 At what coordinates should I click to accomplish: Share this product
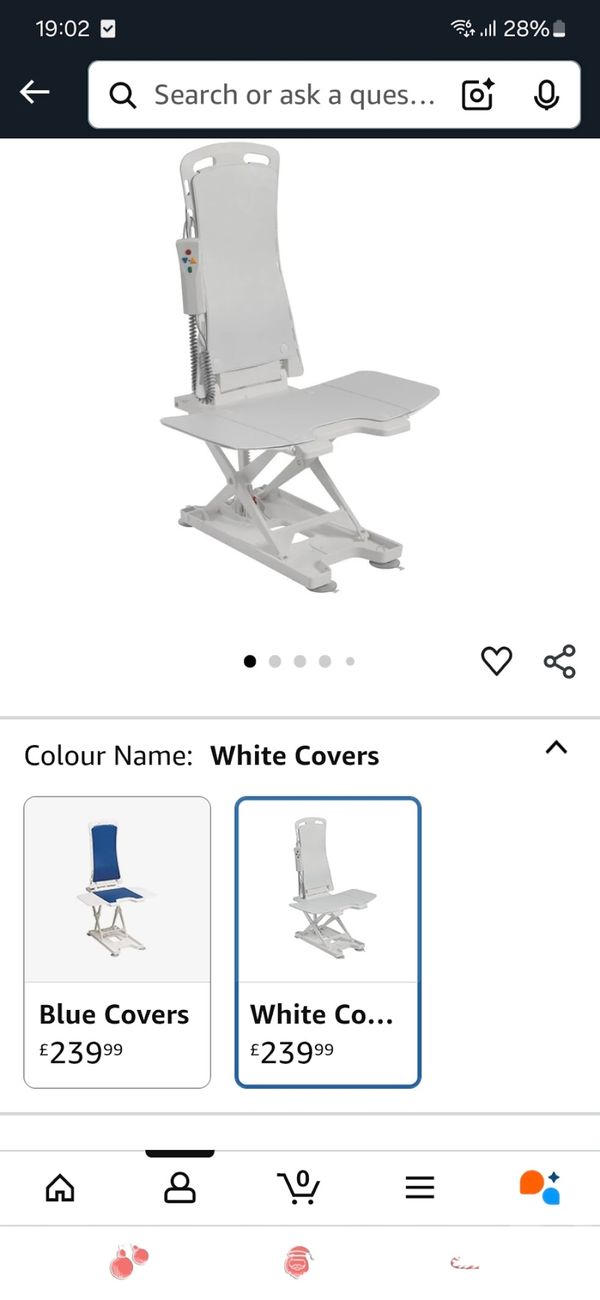pyautogui.click(x=559, y=661)
